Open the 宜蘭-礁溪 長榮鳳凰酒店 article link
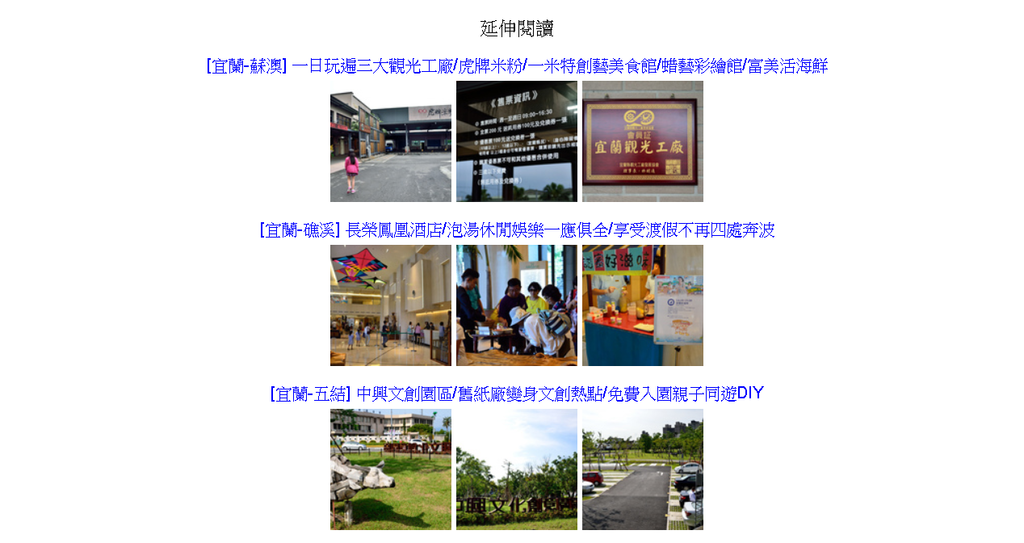The width and height of the screenshot is (1024, 543). pos(516,230)
